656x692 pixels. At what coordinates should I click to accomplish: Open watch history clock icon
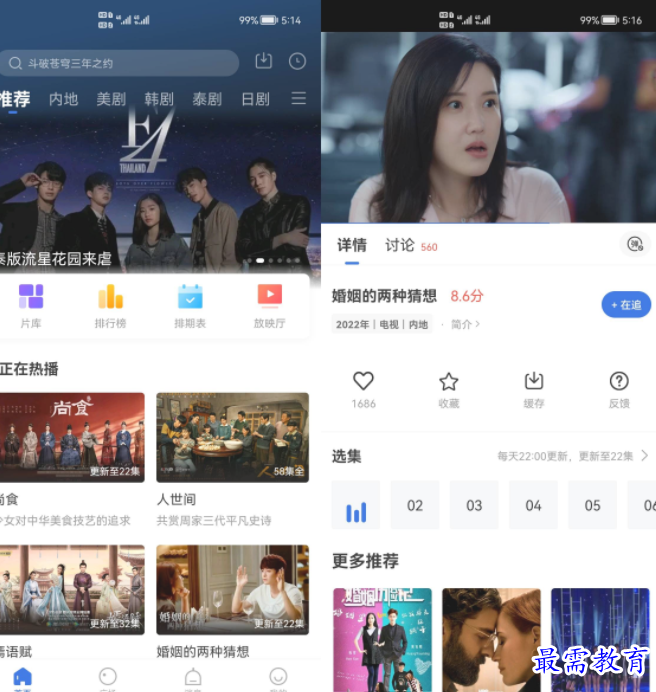pos(297,61)
